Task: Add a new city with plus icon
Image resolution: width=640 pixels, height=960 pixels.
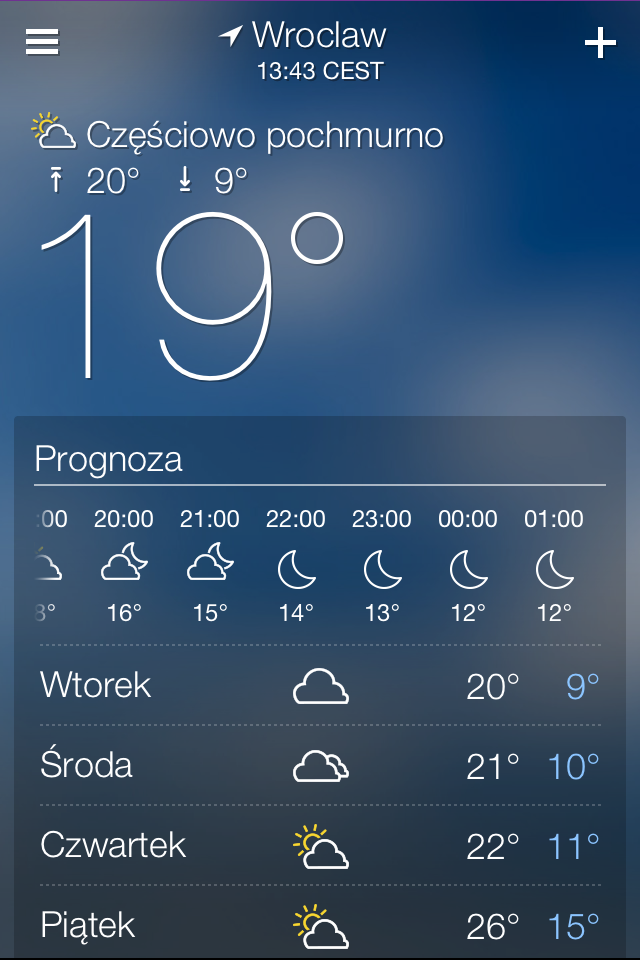Action: (599, 43)
